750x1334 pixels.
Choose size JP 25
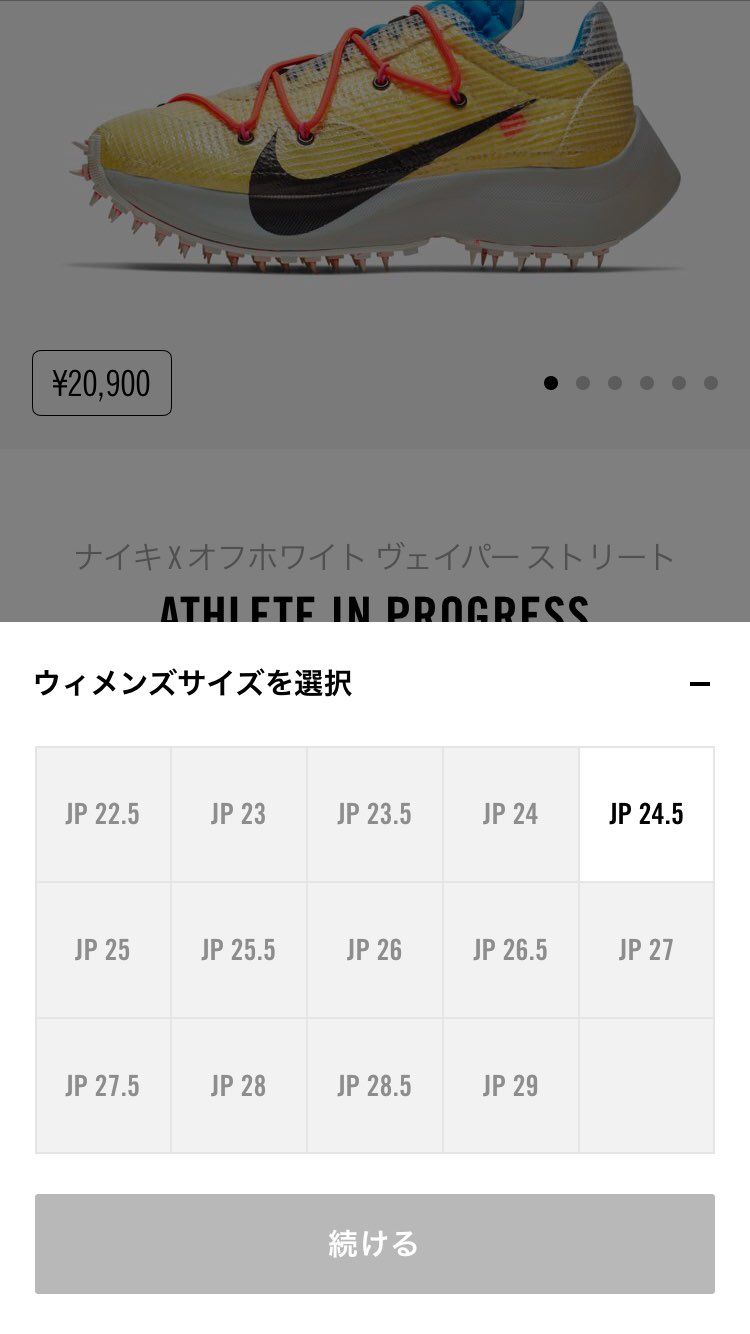point(103,950)
